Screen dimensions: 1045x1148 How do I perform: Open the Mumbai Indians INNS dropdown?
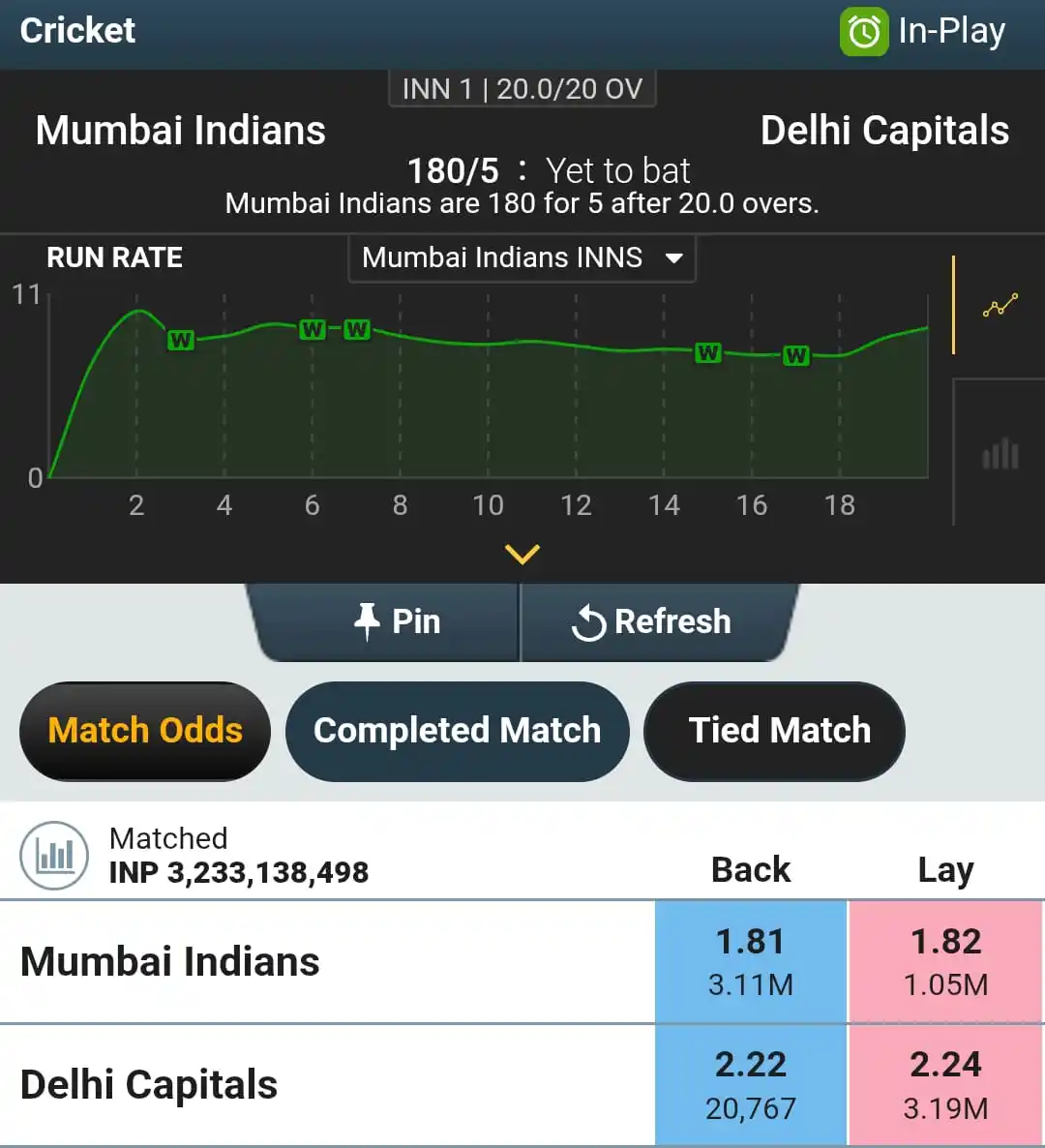pyautogui.click(x=522, y=257)
